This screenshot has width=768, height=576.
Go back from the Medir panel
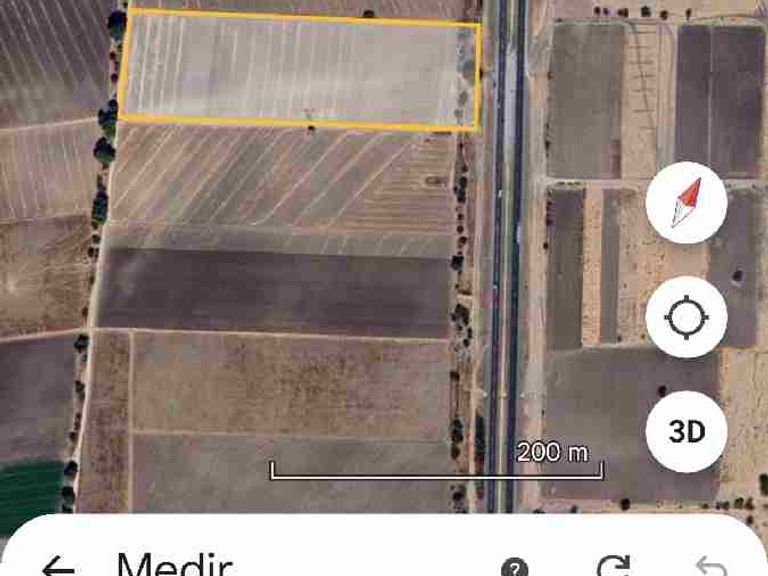(58, 567)
